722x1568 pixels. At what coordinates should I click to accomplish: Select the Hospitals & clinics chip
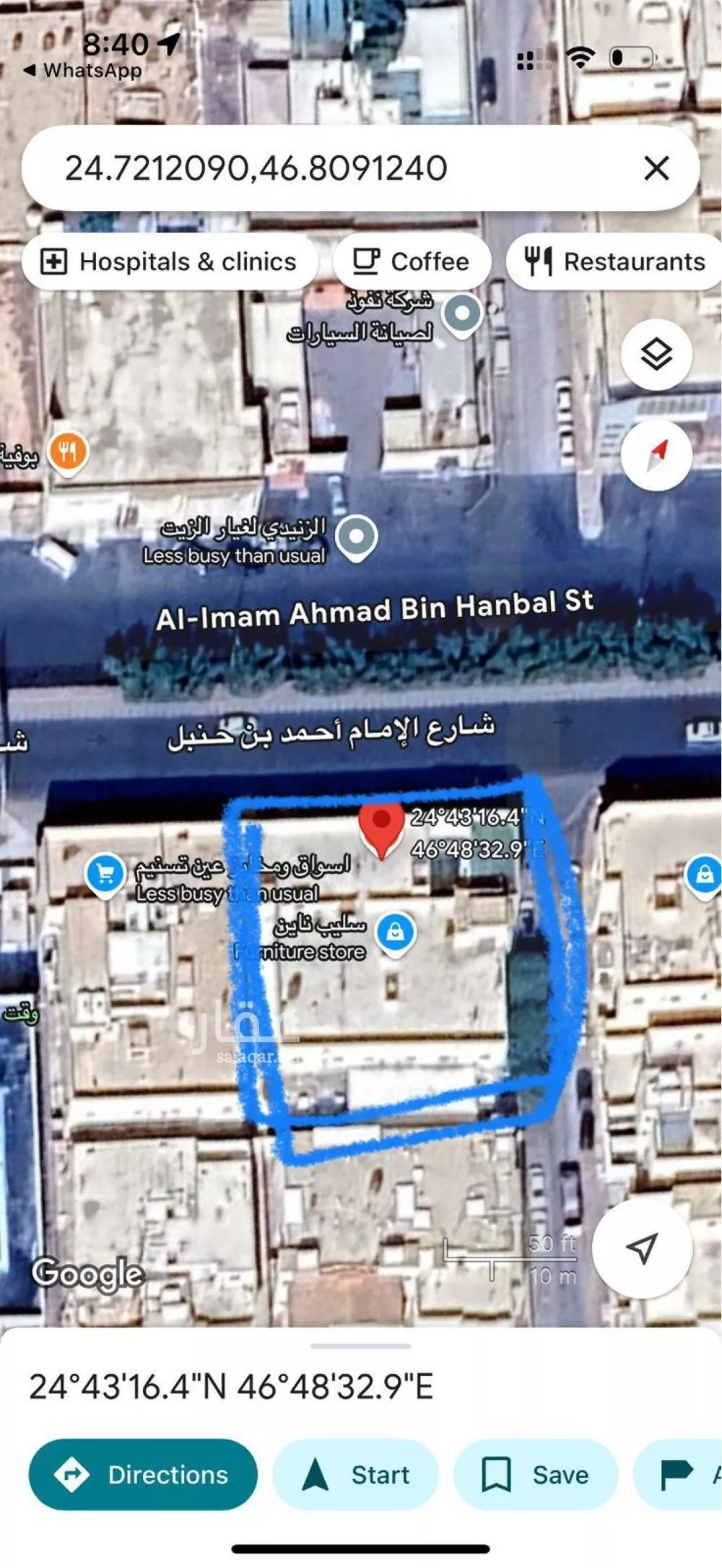click(170, 261)
